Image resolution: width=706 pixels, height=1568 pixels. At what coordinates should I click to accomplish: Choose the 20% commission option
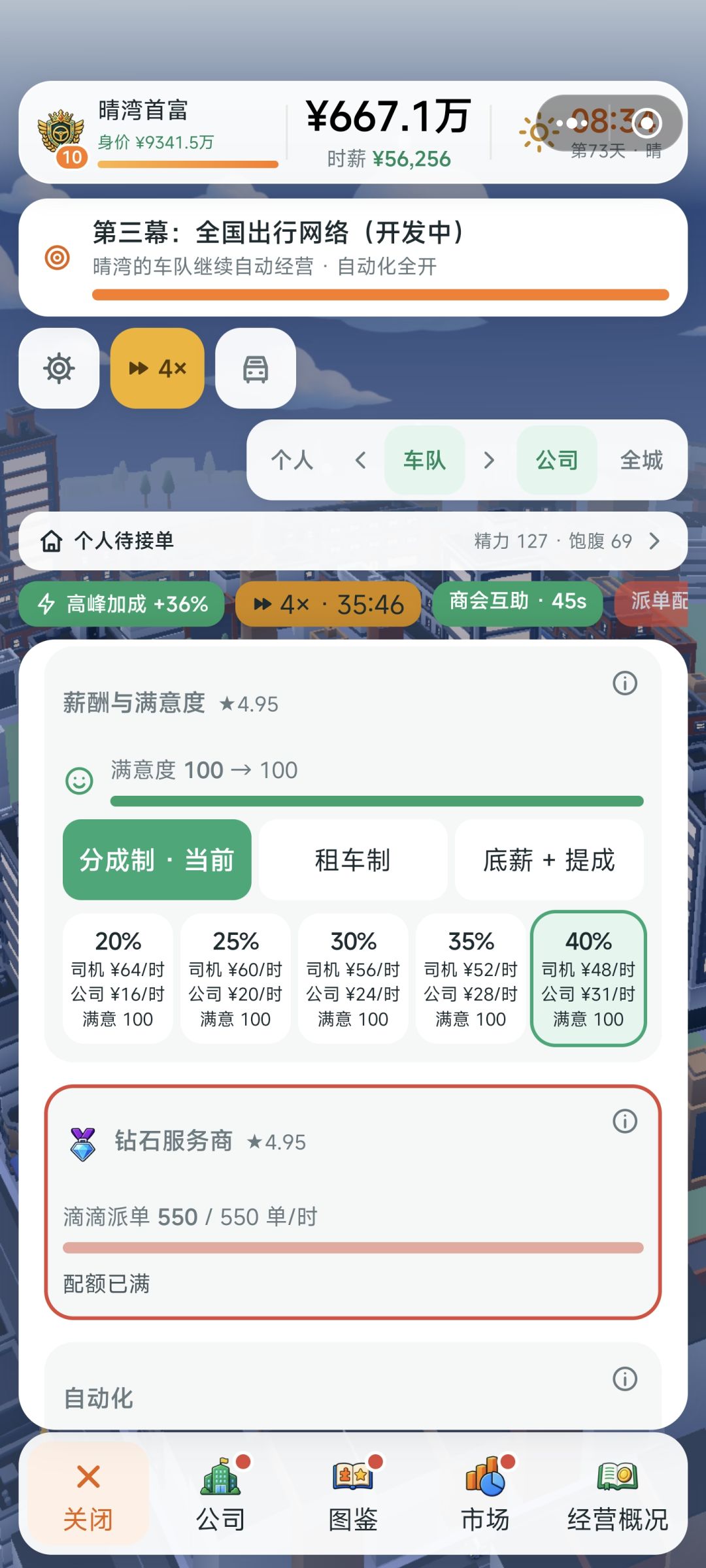coord(118,978)
